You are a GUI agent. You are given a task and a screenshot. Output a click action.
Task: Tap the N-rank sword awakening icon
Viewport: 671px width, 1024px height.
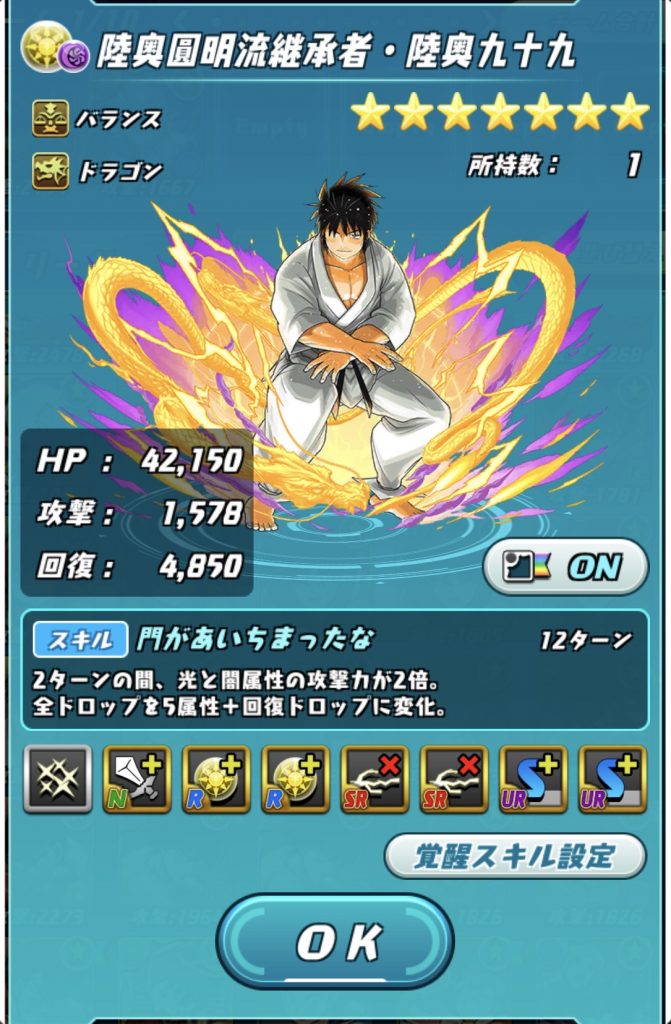pos(136,779)
